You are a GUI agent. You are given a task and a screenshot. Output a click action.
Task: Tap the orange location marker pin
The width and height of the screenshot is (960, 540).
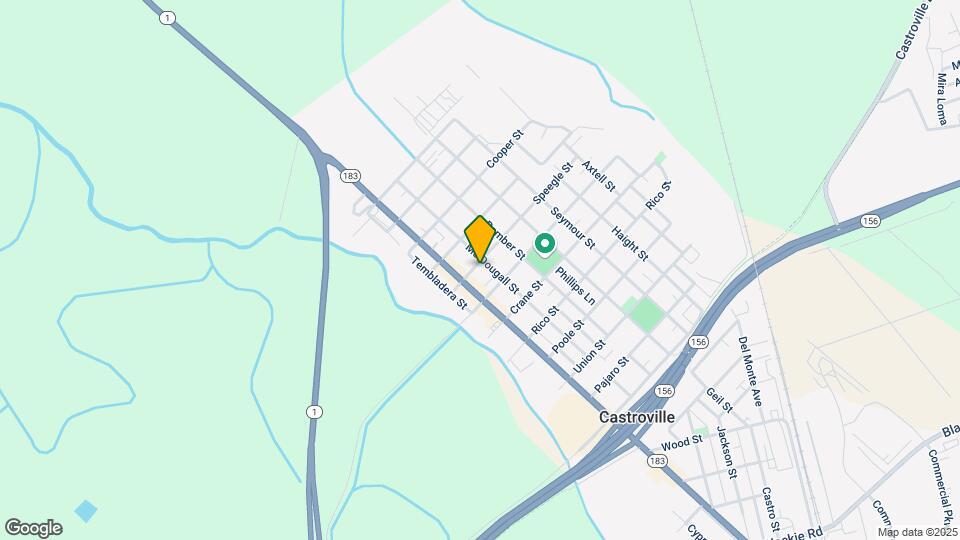pyautogui.click(x=480, y=238)
